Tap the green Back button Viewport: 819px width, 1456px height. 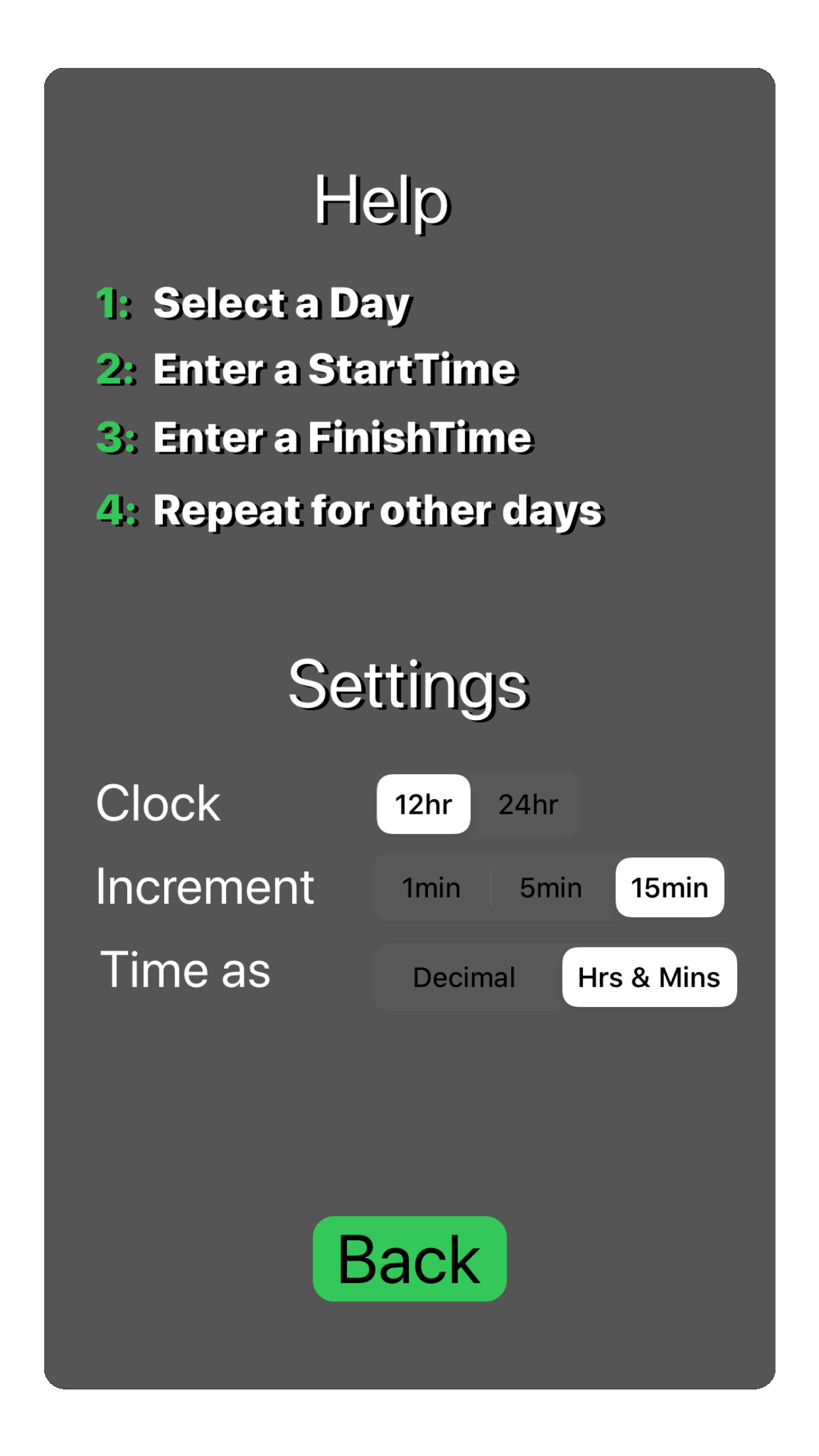coord(409,1259)
